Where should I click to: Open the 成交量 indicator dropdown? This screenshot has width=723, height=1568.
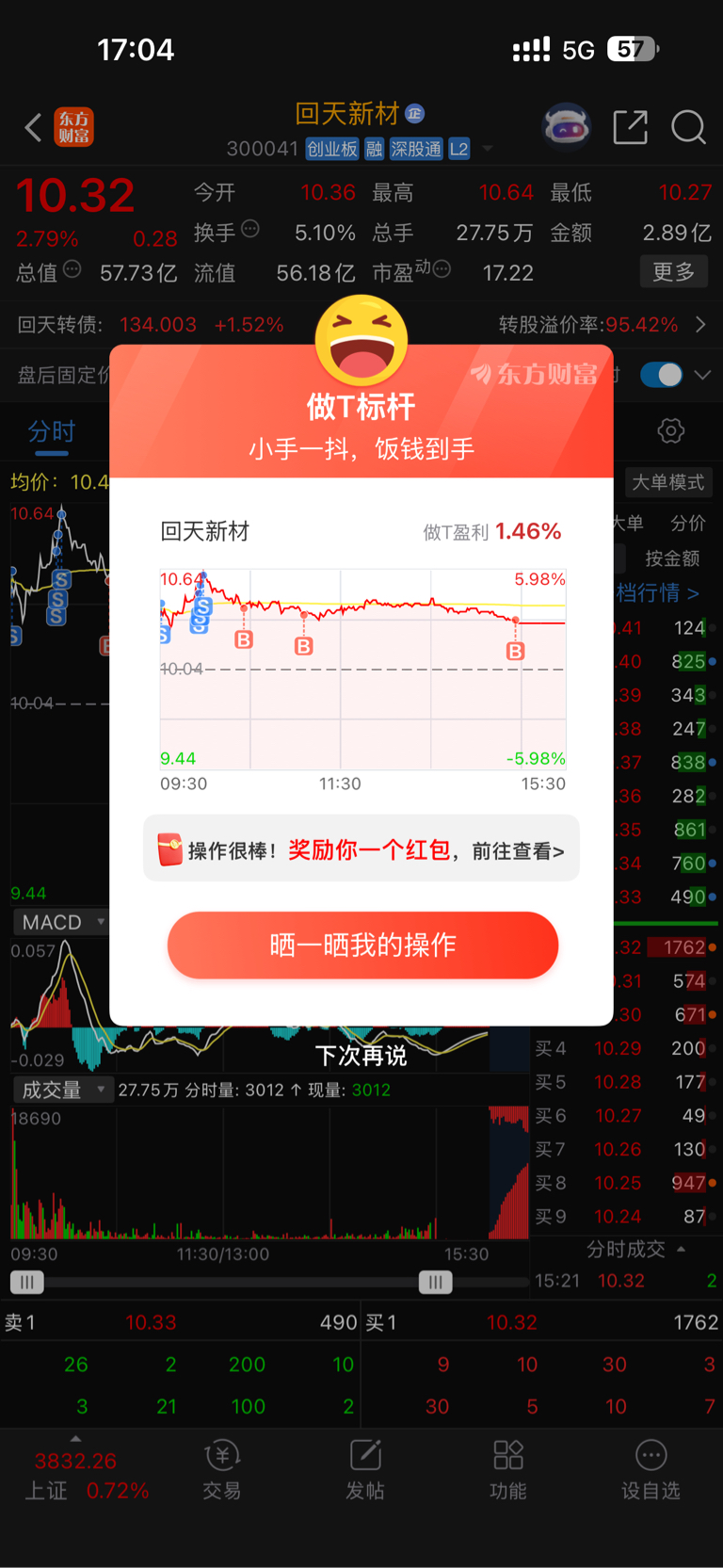[x=60, y=1090]
